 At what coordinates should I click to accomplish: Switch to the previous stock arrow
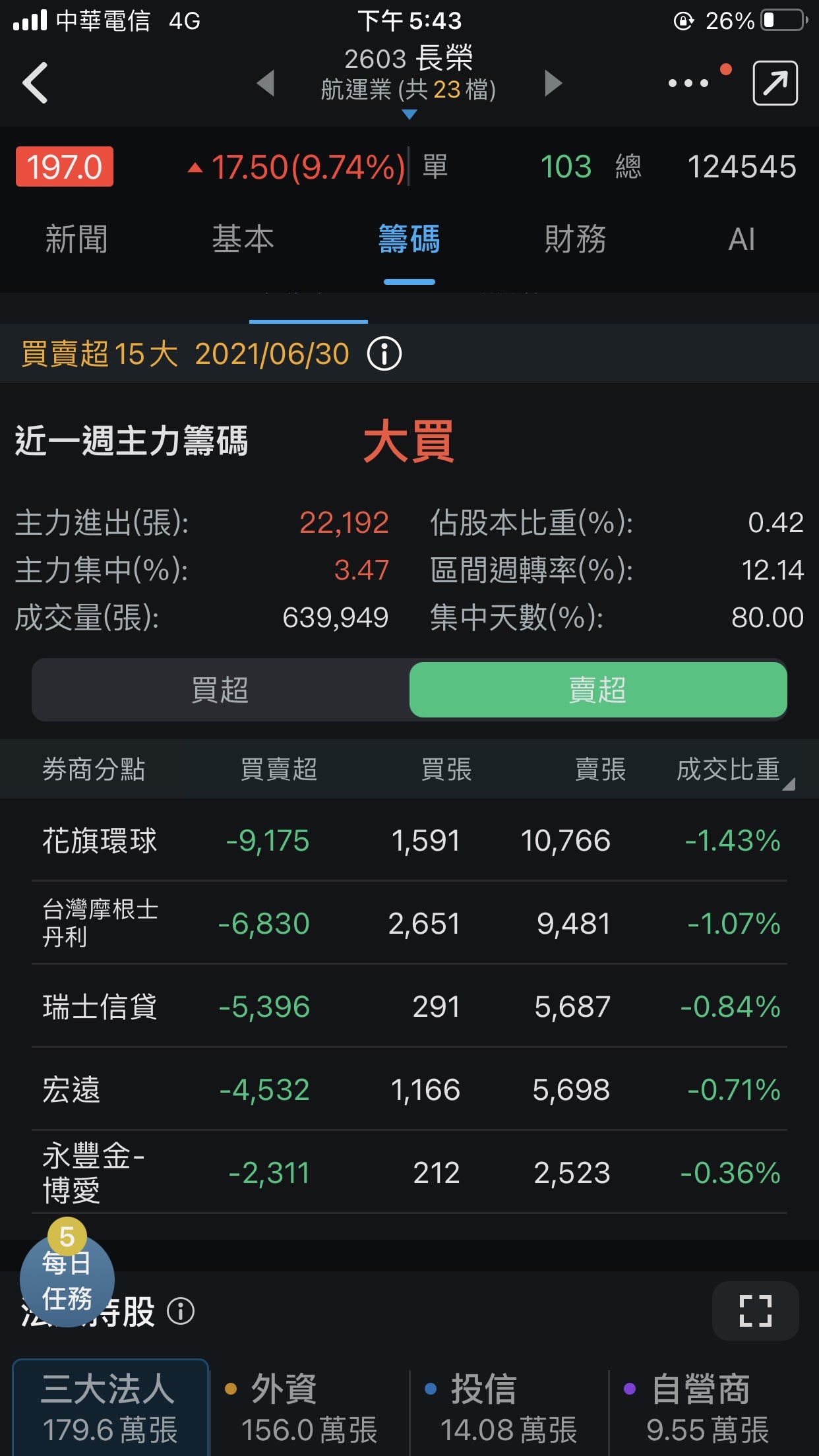pos(266,84)
